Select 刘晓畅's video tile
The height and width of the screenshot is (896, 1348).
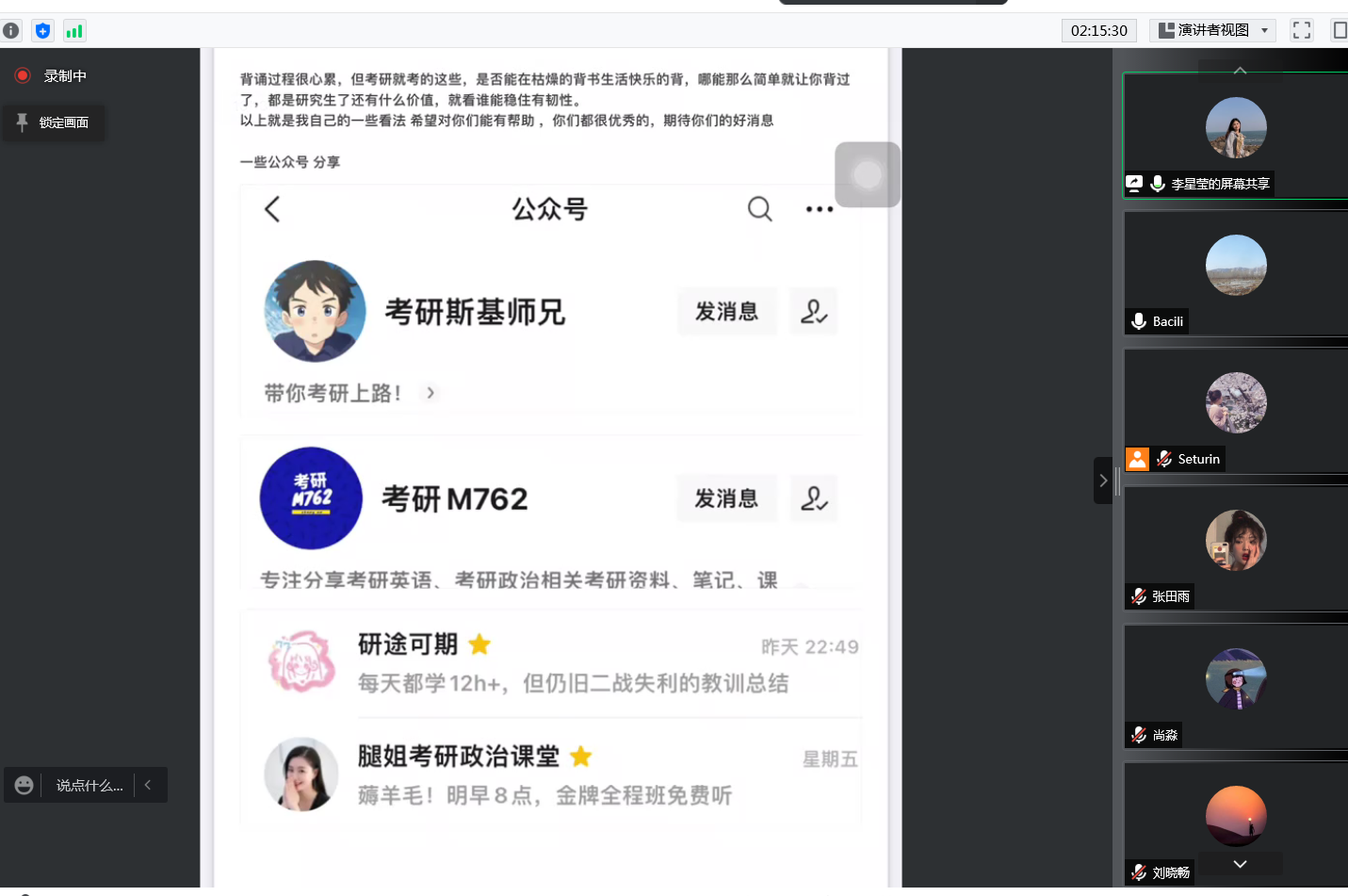coord(1235,818)
